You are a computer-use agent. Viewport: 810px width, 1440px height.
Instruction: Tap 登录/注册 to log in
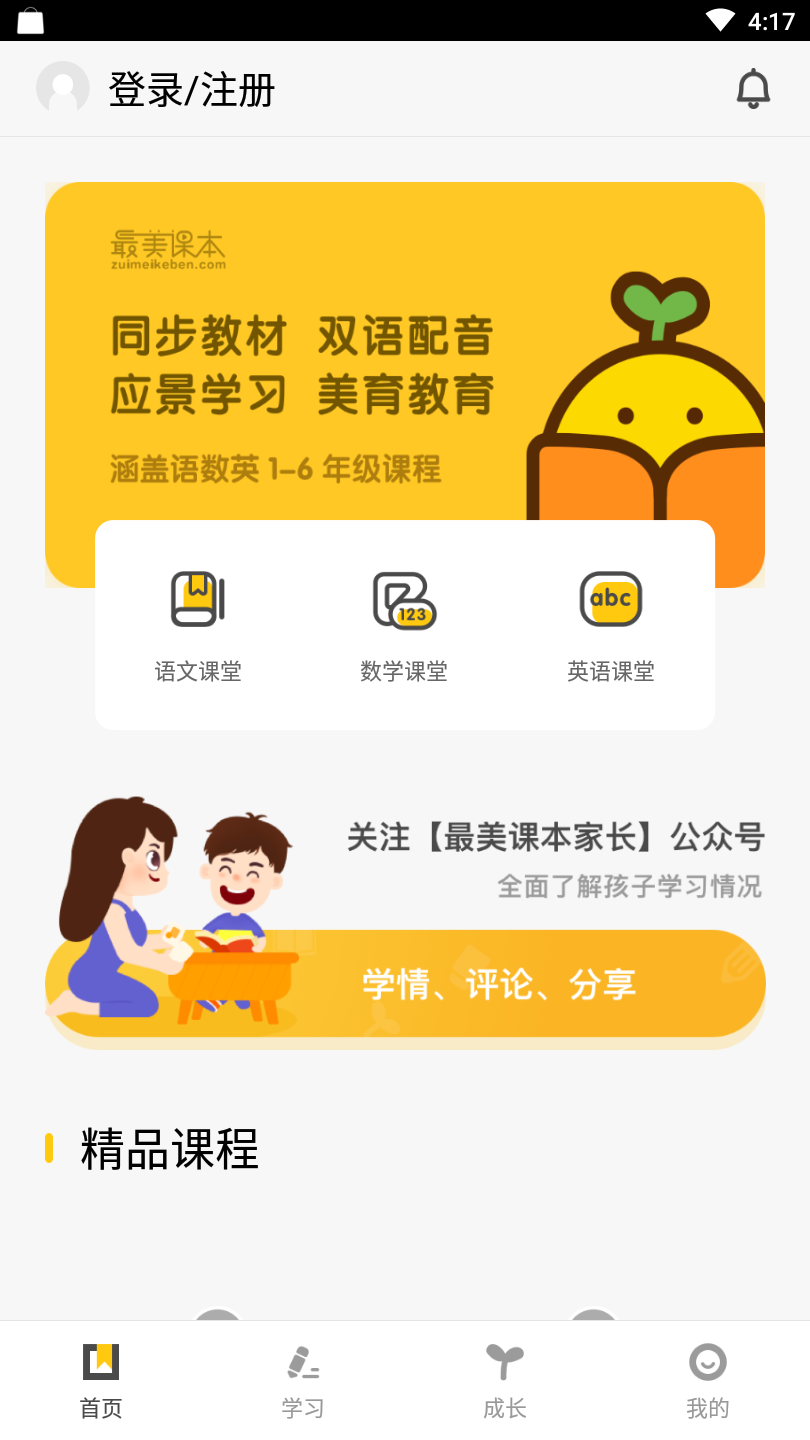pos(191,90)
